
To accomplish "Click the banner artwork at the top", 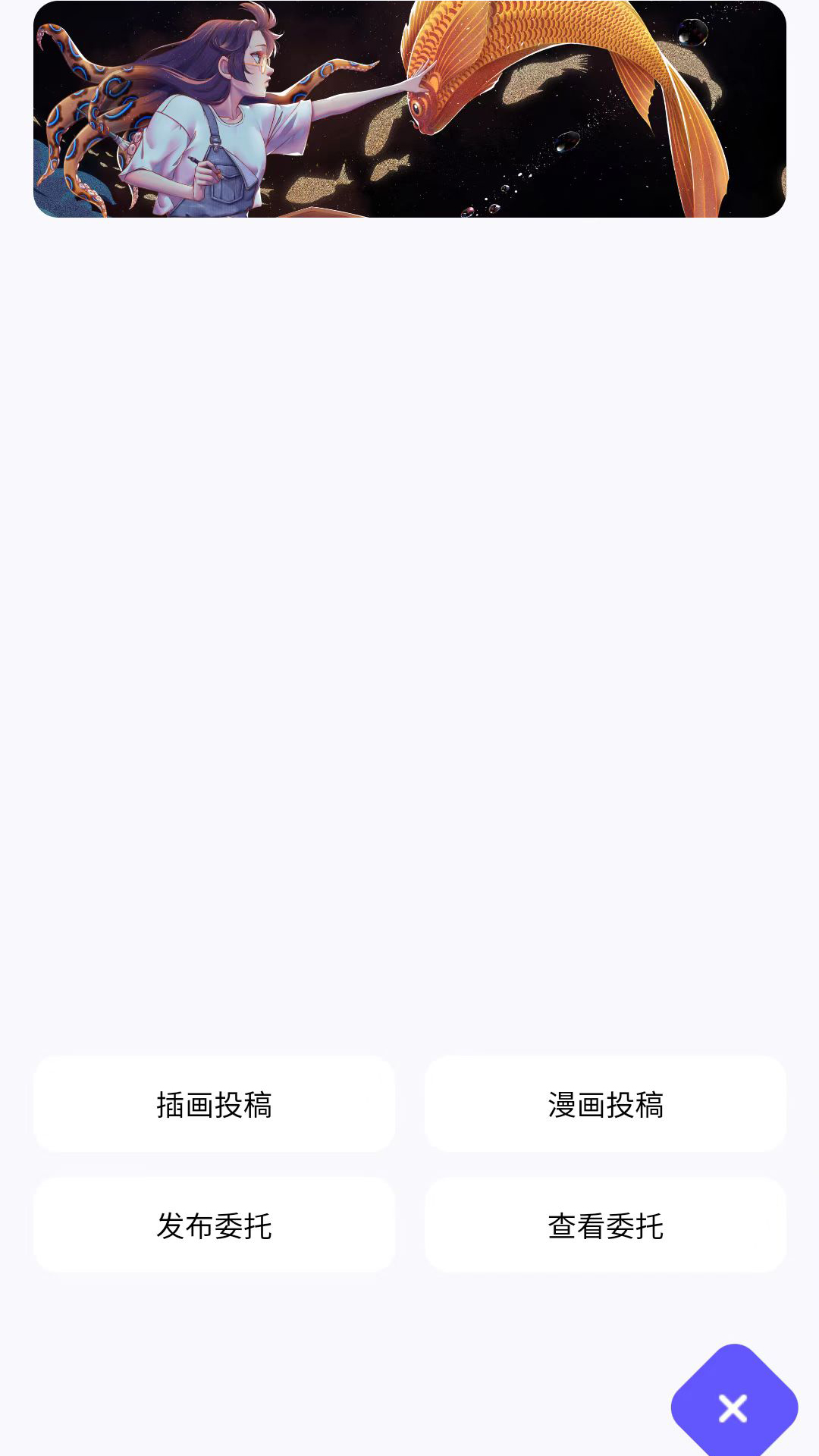I will pyautogui.click(x=409, y=110).
